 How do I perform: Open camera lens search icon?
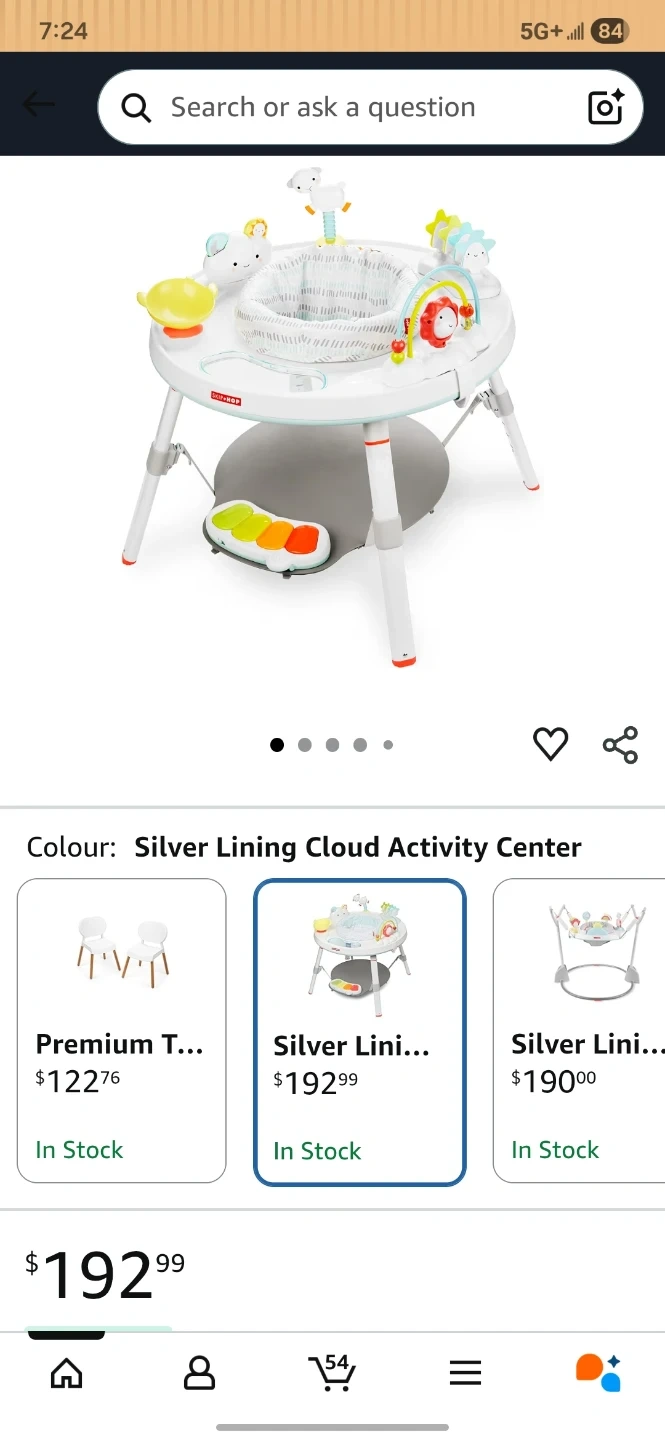pos(606,107)
